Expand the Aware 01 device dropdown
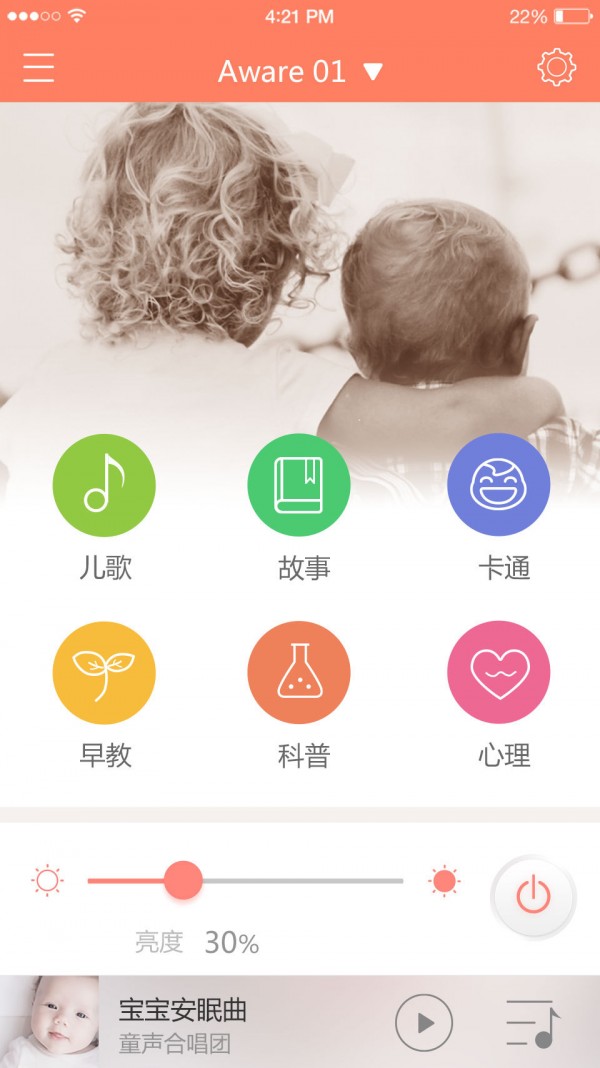This screenshot has width=600, height=1068. [x=300, y=71]
